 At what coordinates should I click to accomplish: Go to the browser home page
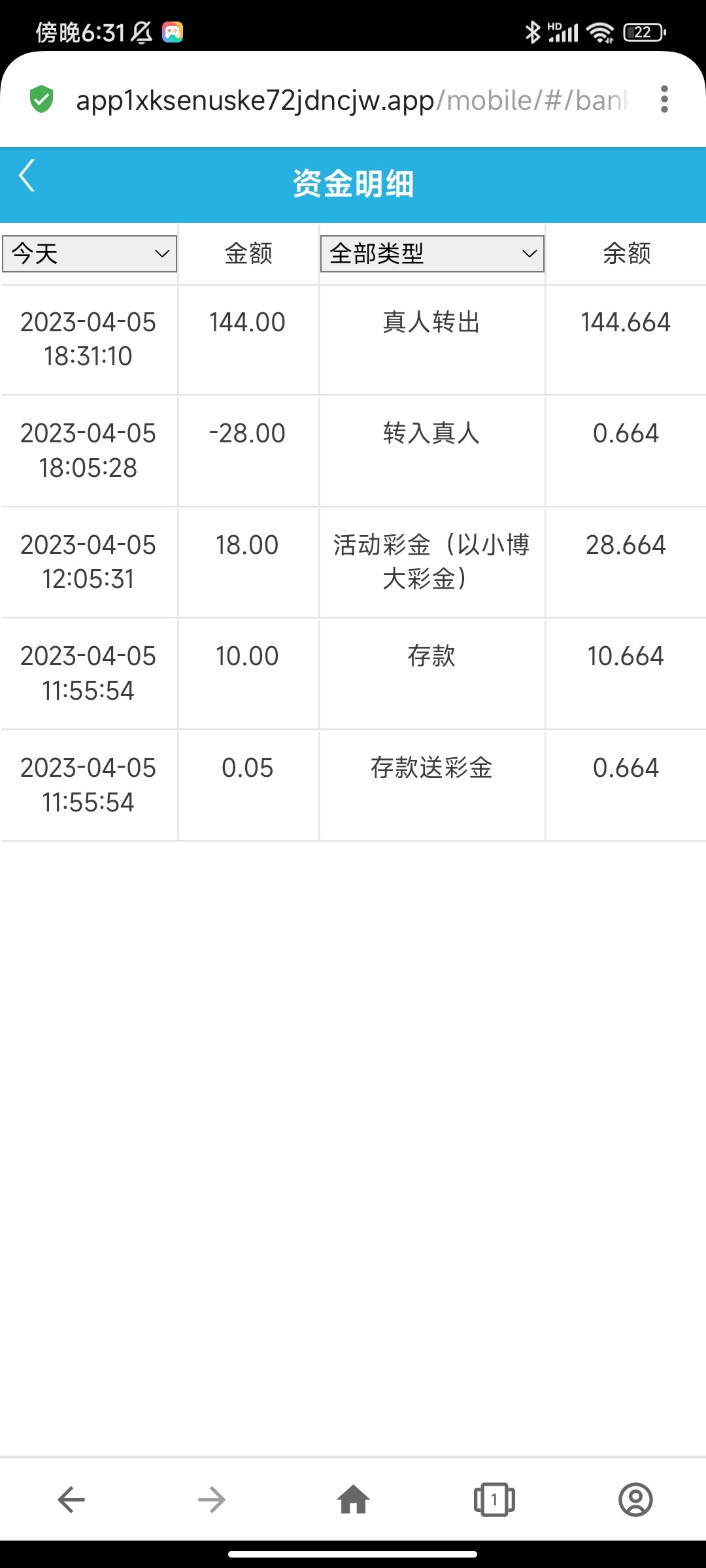coord(353,1499)
